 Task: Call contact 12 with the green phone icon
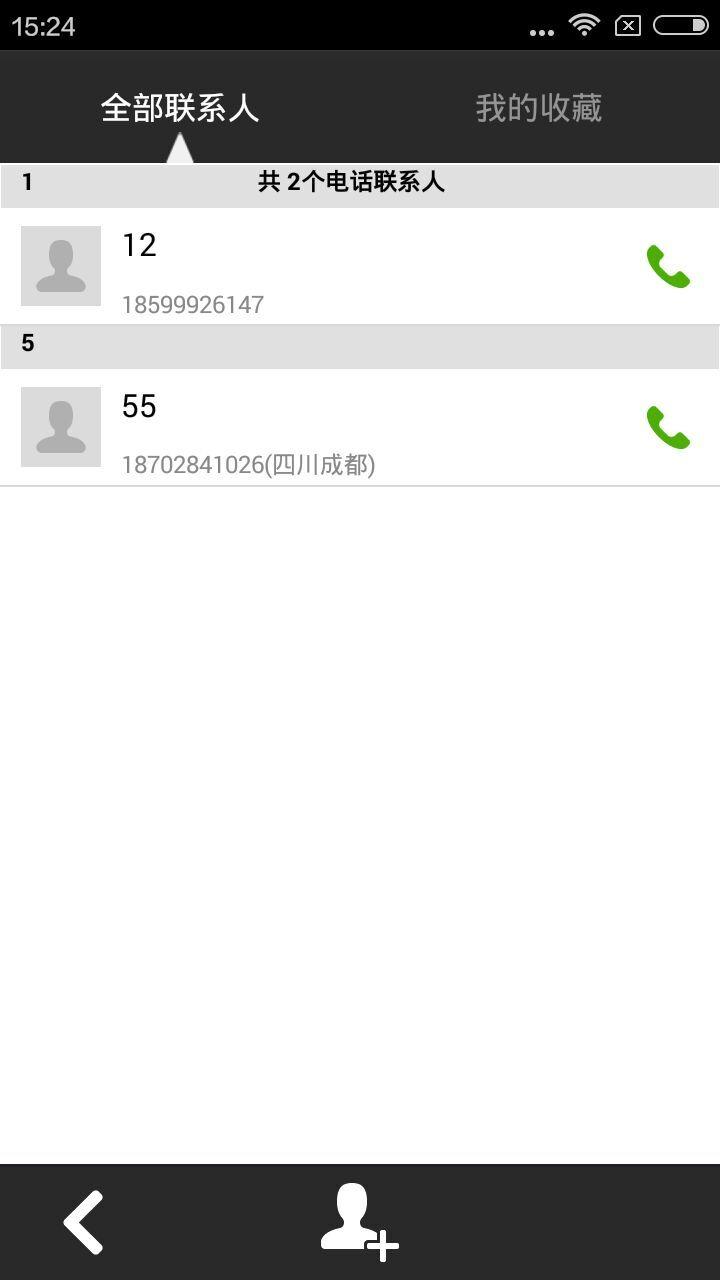(x=668, y=267)
